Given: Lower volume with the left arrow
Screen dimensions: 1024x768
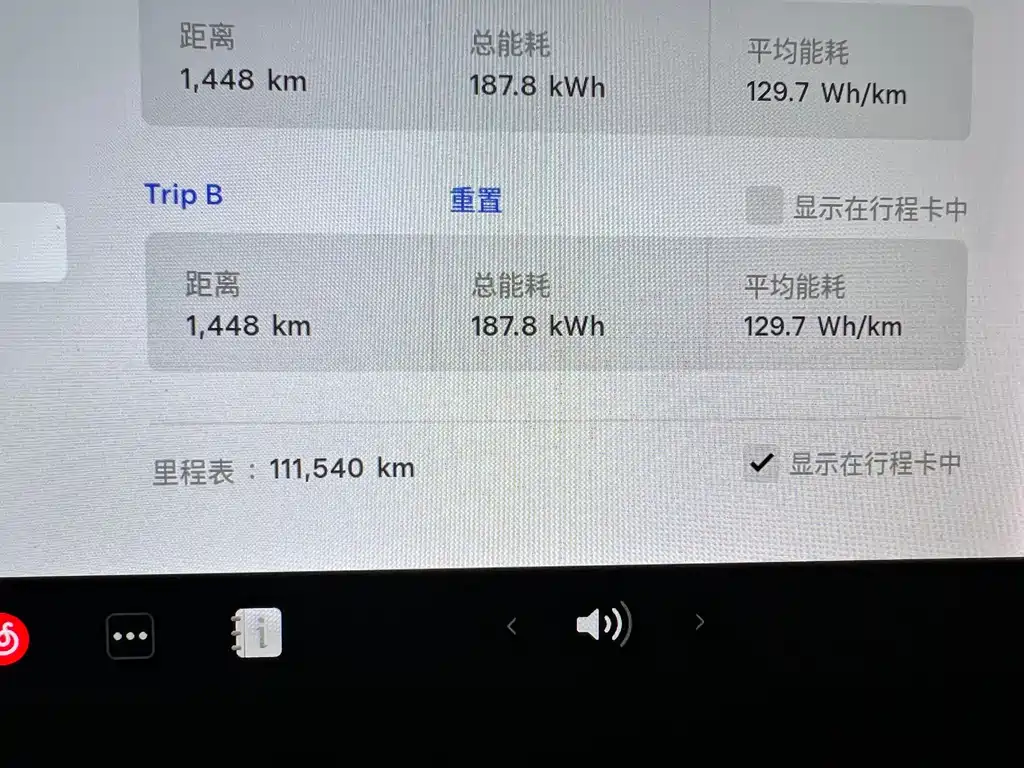Looking at the screenshot, I should [511, 626].
